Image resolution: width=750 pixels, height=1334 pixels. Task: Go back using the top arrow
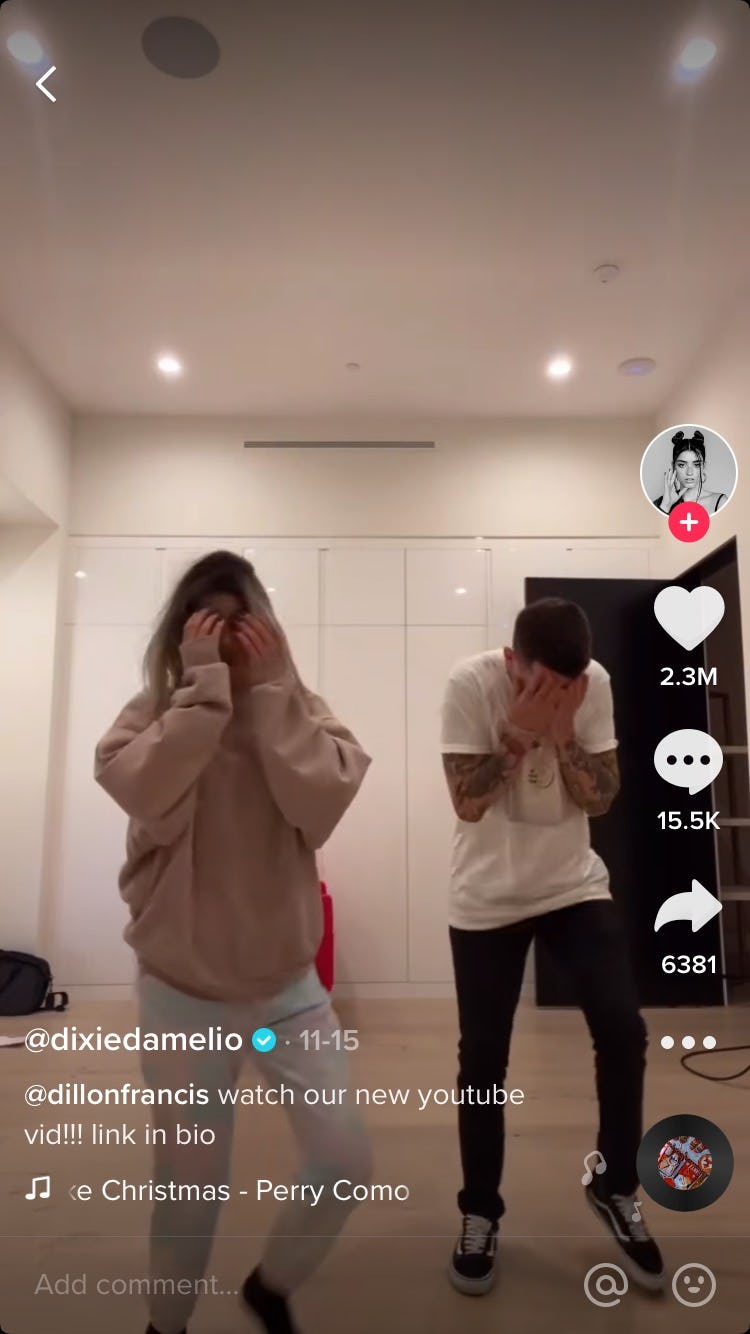coord(46,84)
